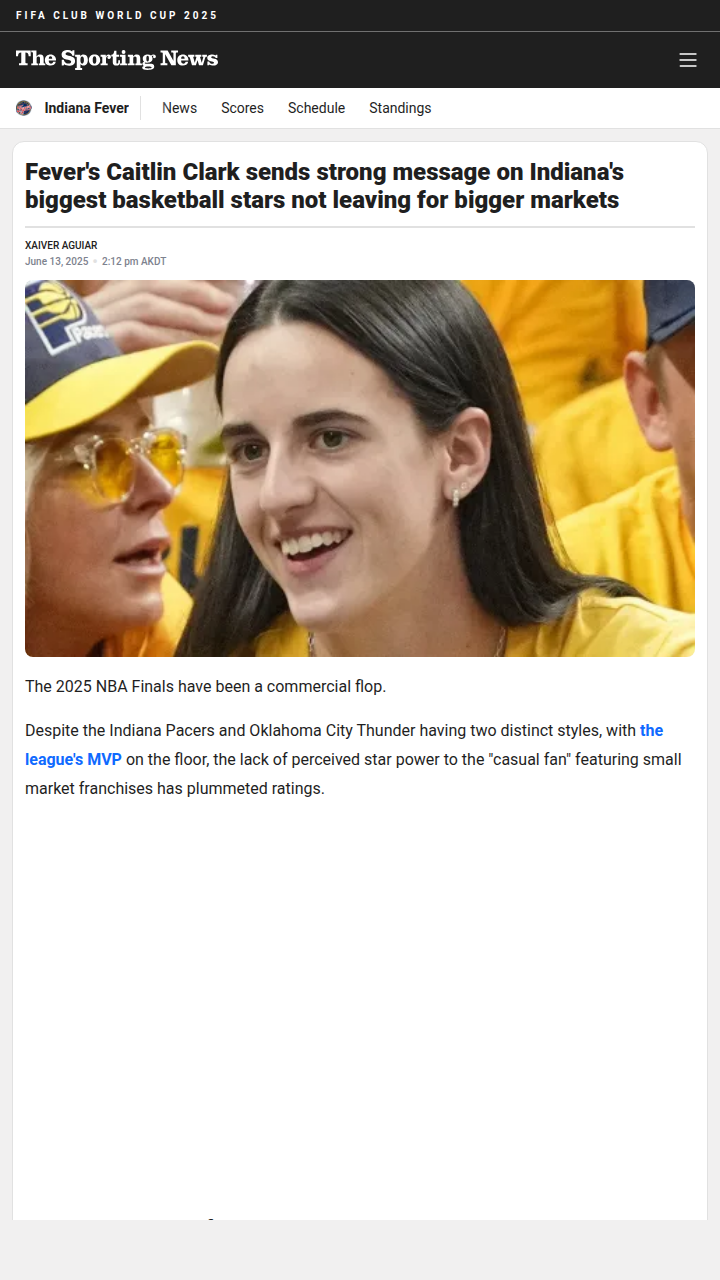The width and height of the screenshot is (720, 1280).
Task: View the Standings tab
Action: coord(400,108)
